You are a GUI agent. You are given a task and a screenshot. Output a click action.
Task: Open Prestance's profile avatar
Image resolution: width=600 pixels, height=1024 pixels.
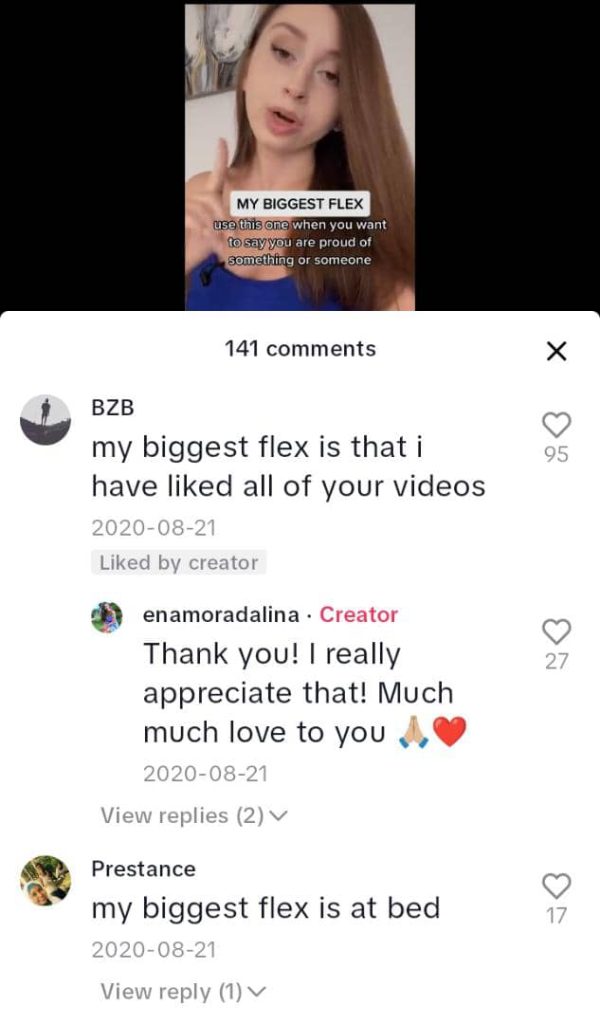pos(46,881)
